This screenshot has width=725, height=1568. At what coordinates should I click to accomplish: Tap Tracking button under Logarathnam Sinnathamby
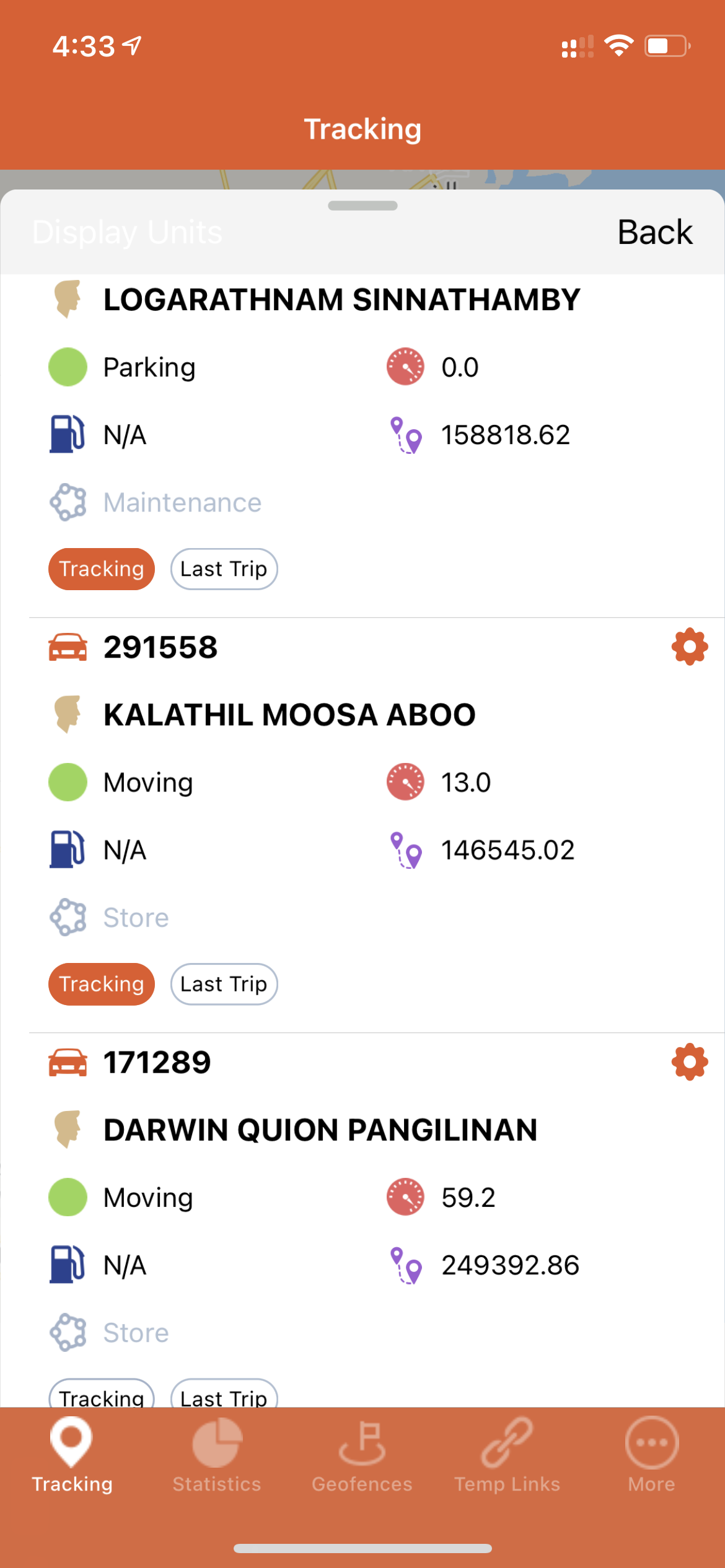point(102,569)
